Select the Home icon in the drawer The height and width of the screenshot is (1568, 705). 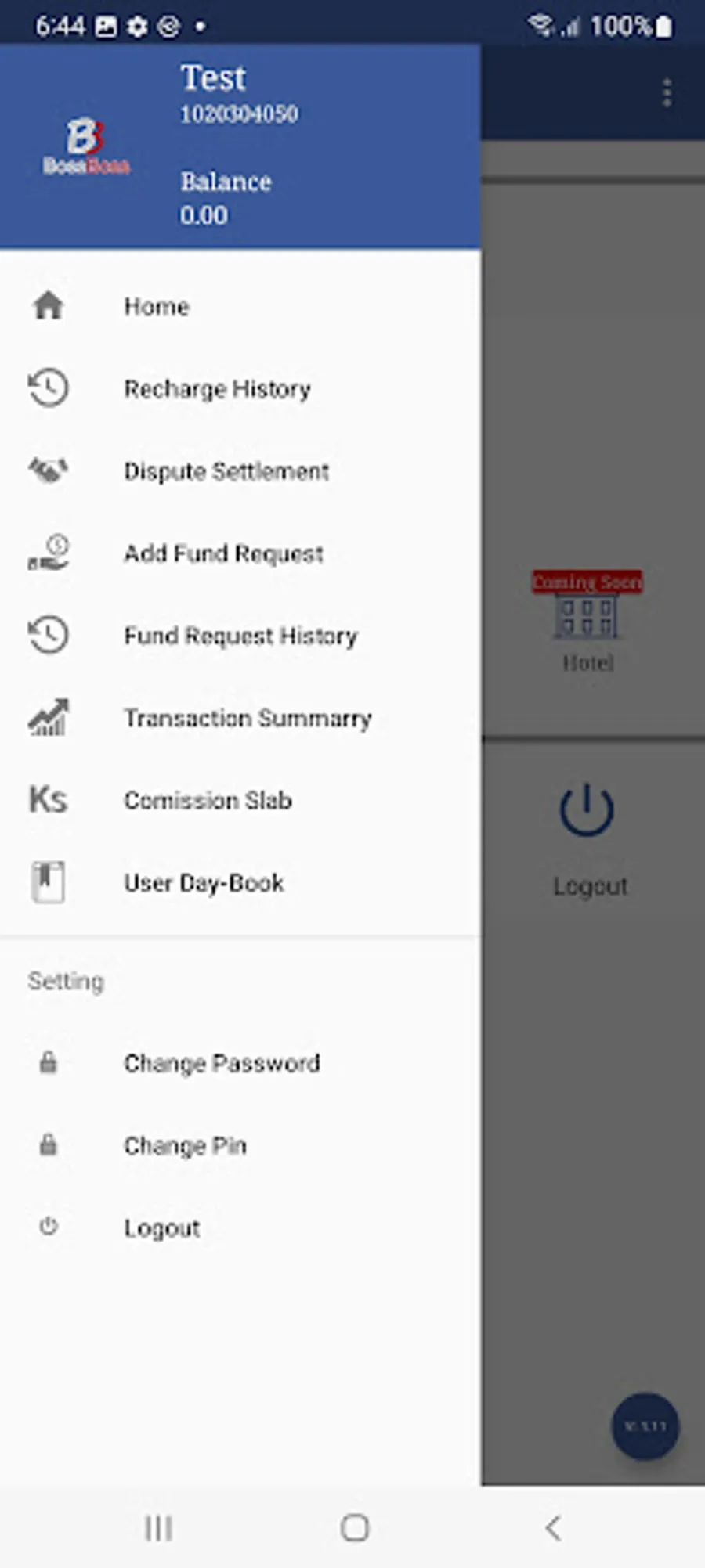coord(49,306)
